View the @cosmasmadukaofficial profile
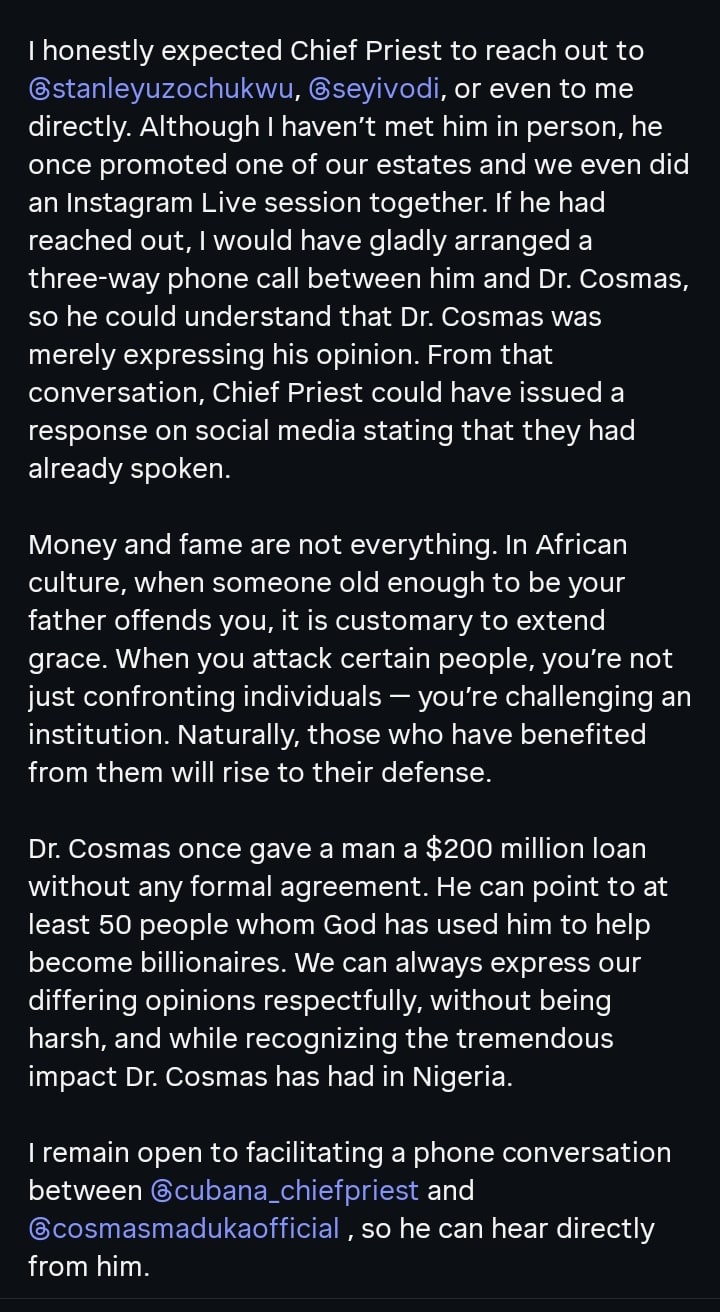 [x=184, y=1229]
